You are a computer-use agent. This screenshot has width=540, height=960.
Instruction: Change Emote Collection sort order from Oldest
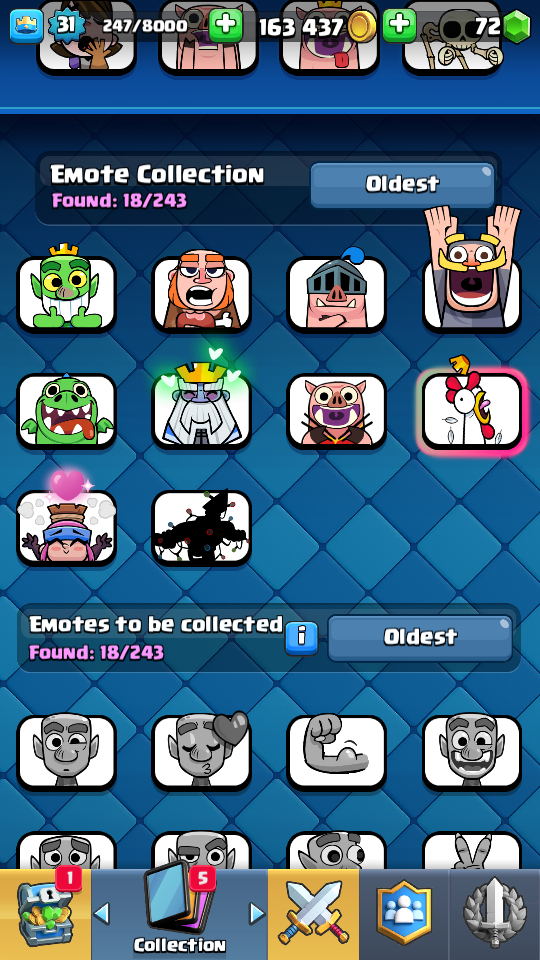pyautogui.click(x=402, y=184)
